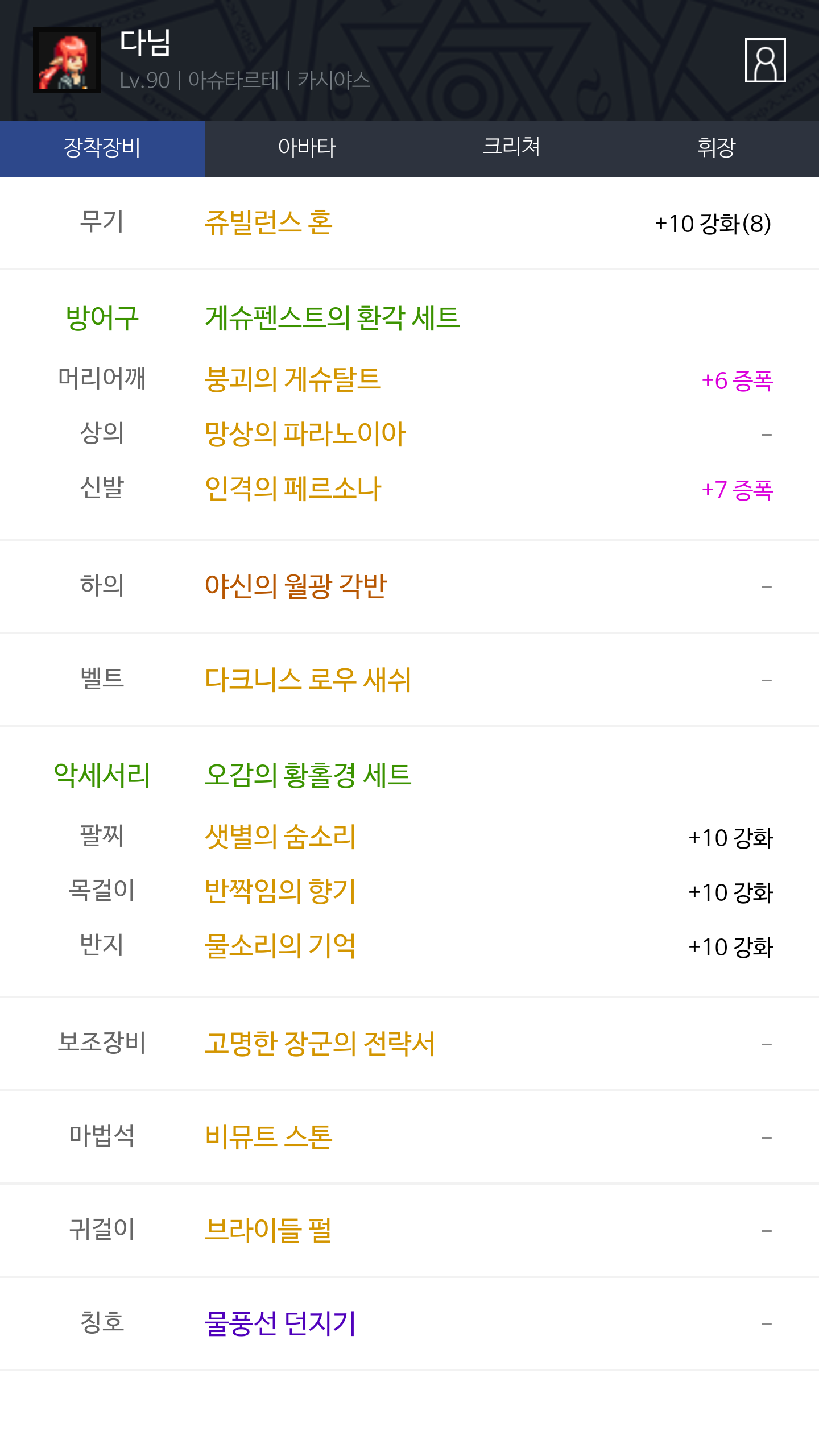Open 물소리의 기억 ring item
Image resolution: width=819 pixels, height=1456 pixels.
280,946
